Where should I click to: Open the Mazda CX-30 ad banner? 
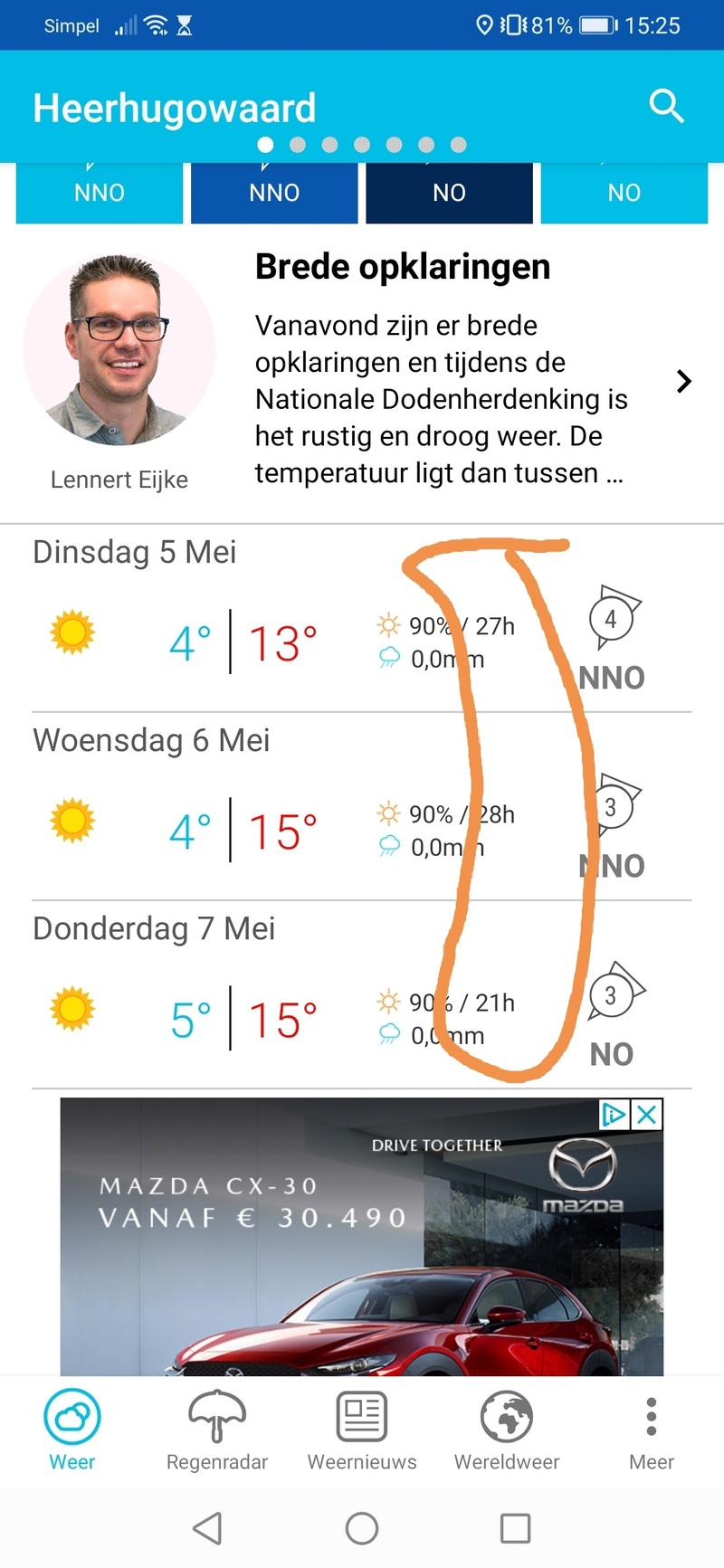point(362,1249)
